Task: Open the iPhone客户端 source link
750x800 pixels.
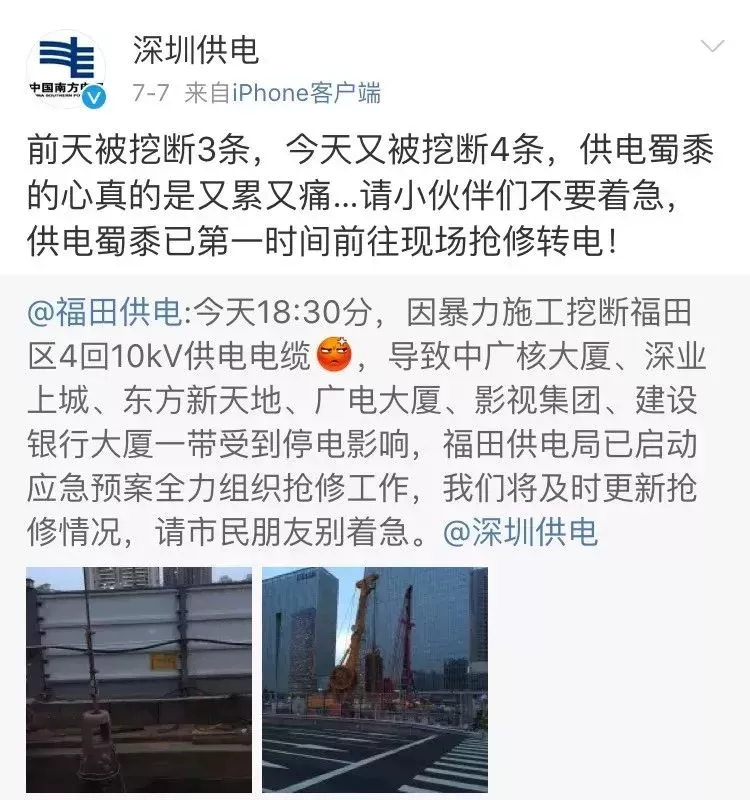Action: [307, 94]
